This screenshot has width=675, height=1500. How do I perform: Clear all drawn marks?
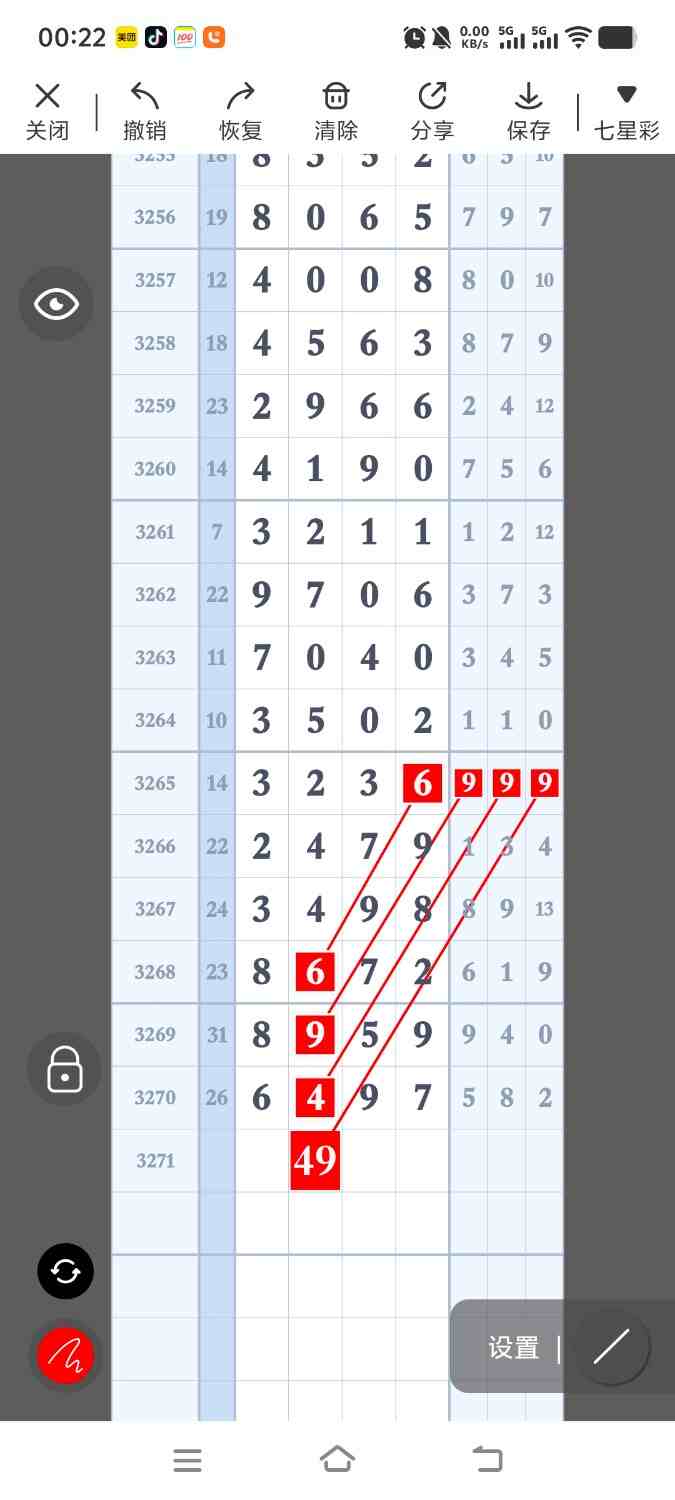(x=336, y=111)
